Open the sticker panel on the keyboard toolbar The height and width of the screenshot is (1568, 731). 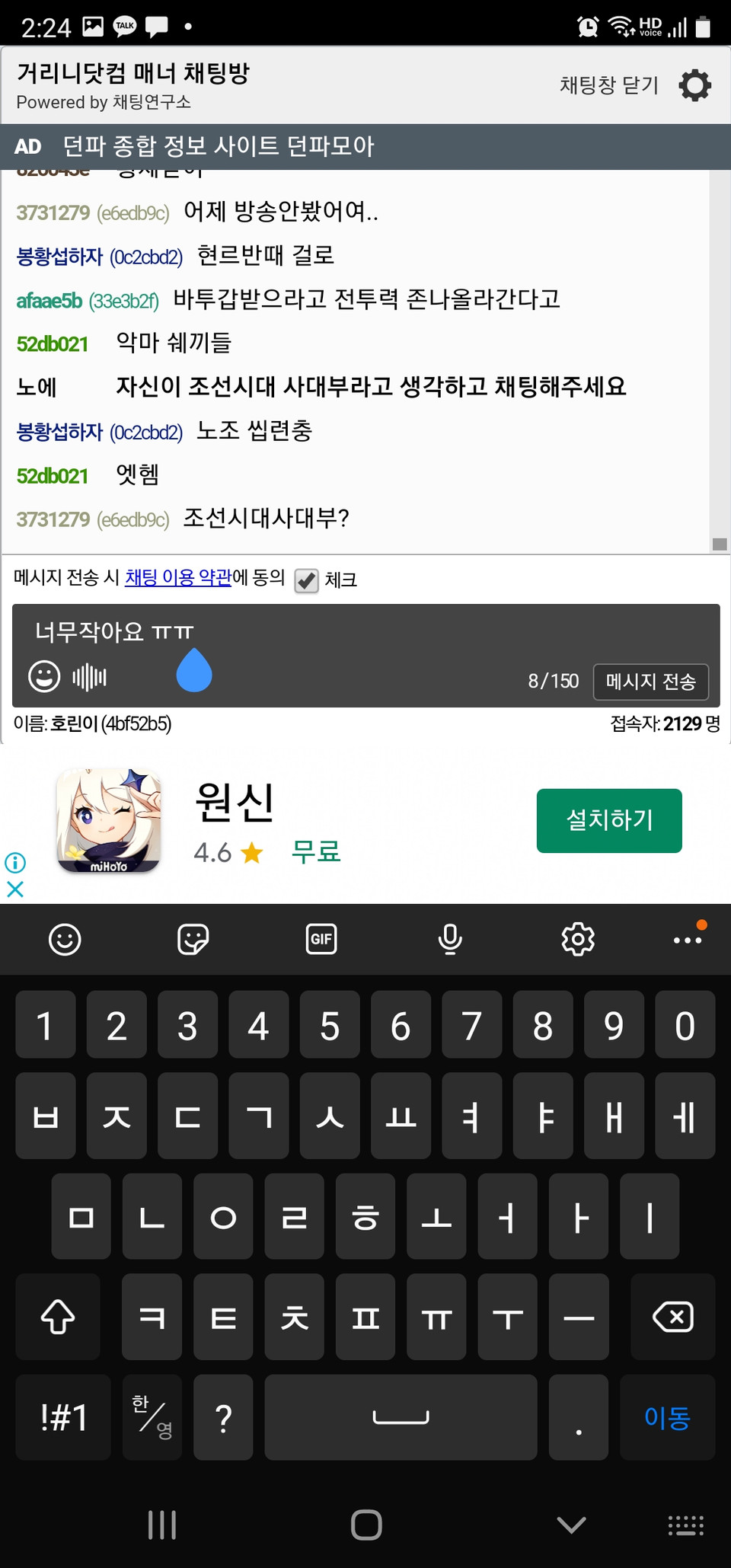point(192,939)
